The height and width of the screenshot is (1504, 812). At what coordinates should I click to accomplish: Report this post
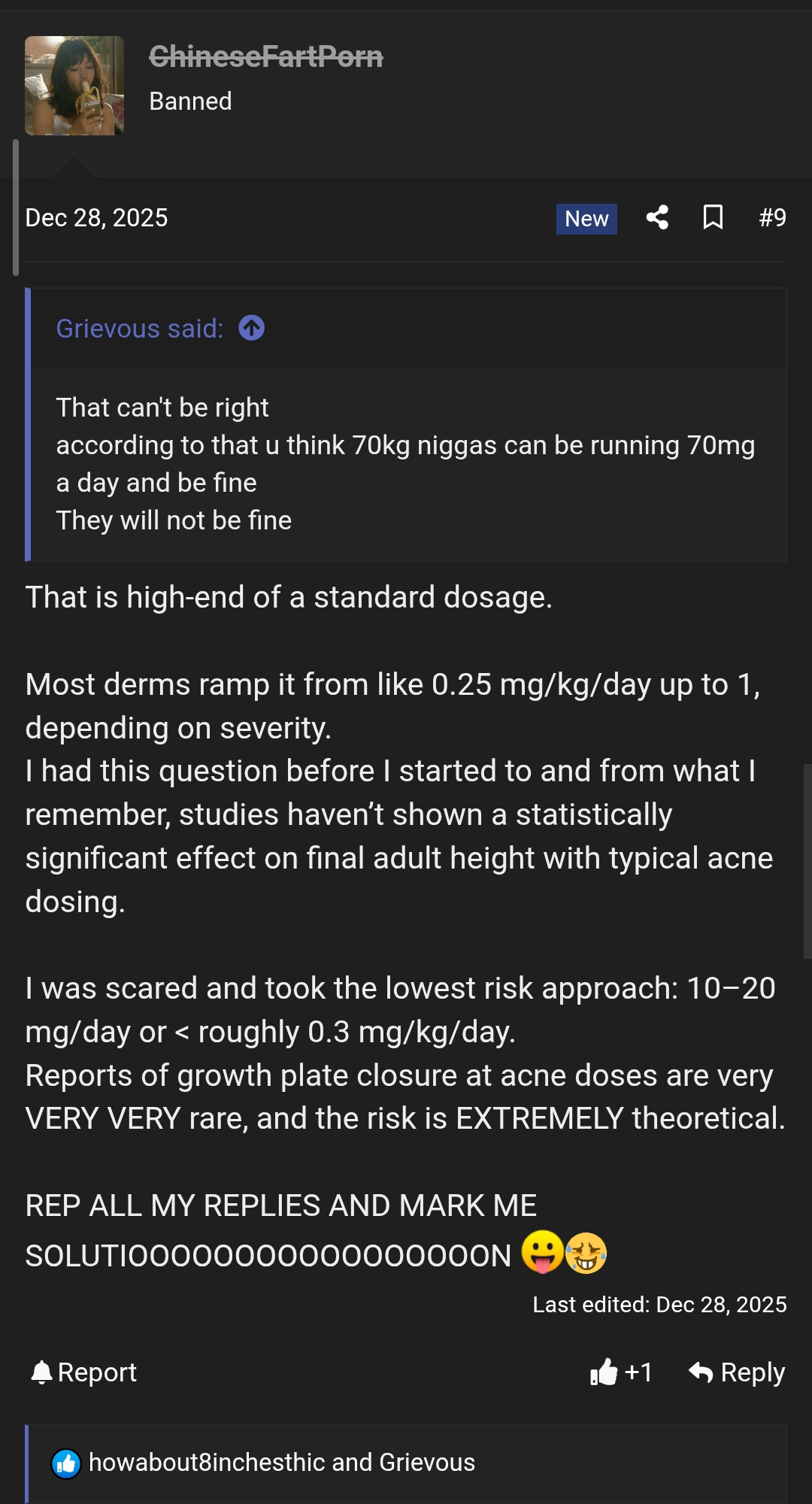[84, 1372]
